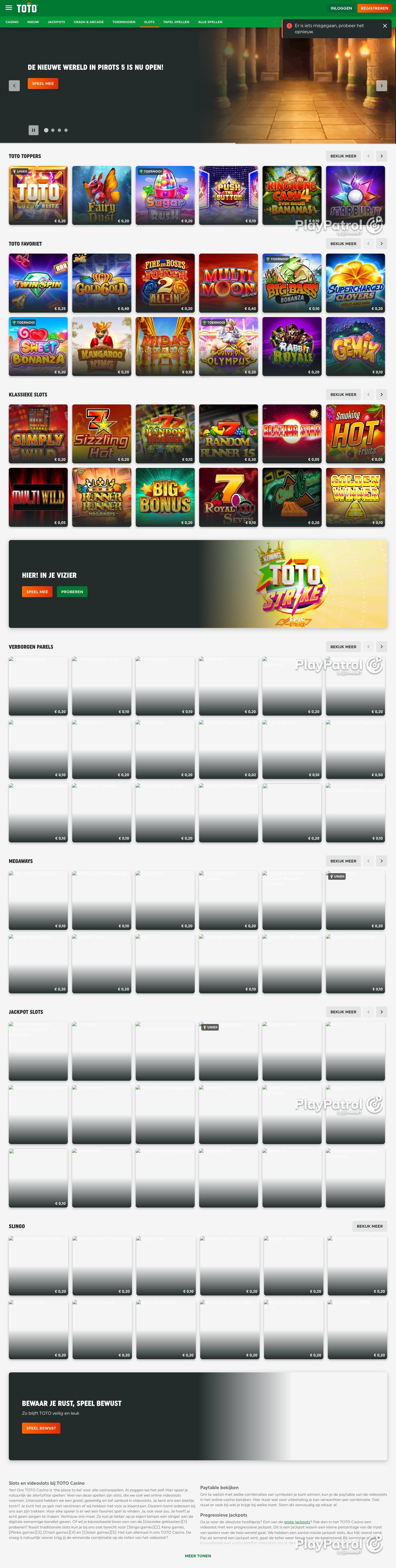Open the Crash & Arcade tab
The height and width of the screenshot is (1568, 396).
[88, 22]
